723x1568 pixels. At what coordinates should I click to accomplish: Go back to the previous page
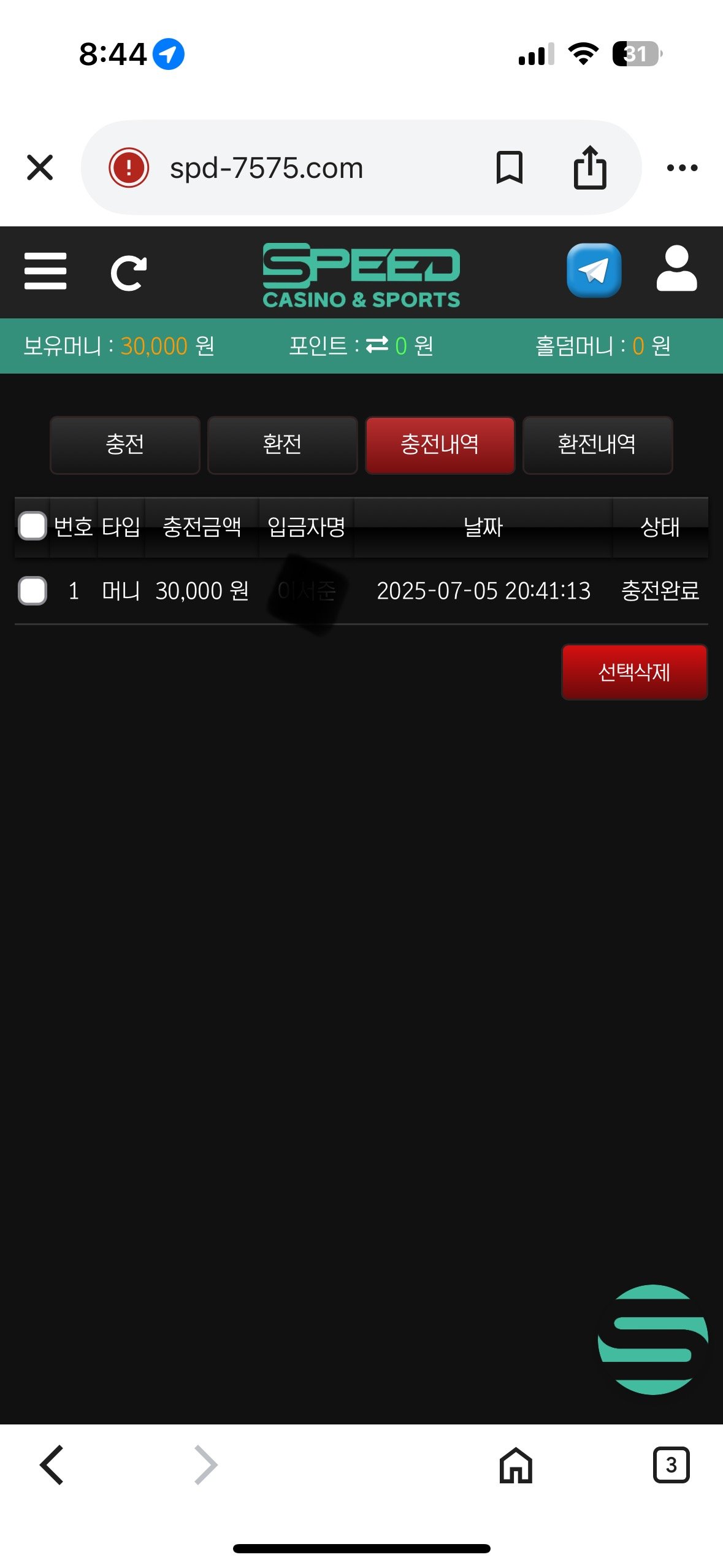(x=52, y=1465)
